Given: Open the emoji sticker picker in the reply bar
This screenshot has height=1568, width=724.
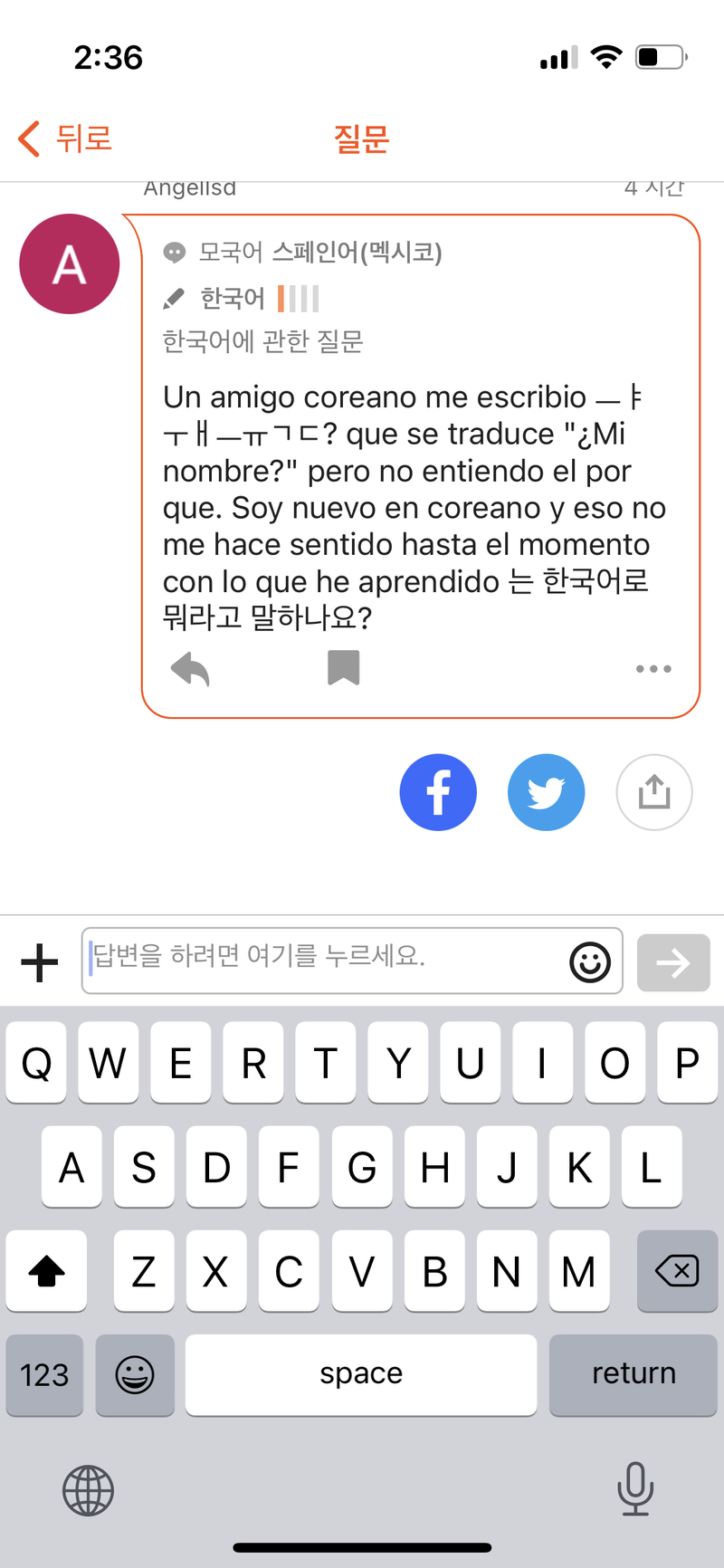Looking at the screenshot, I should tap(592, 962).
